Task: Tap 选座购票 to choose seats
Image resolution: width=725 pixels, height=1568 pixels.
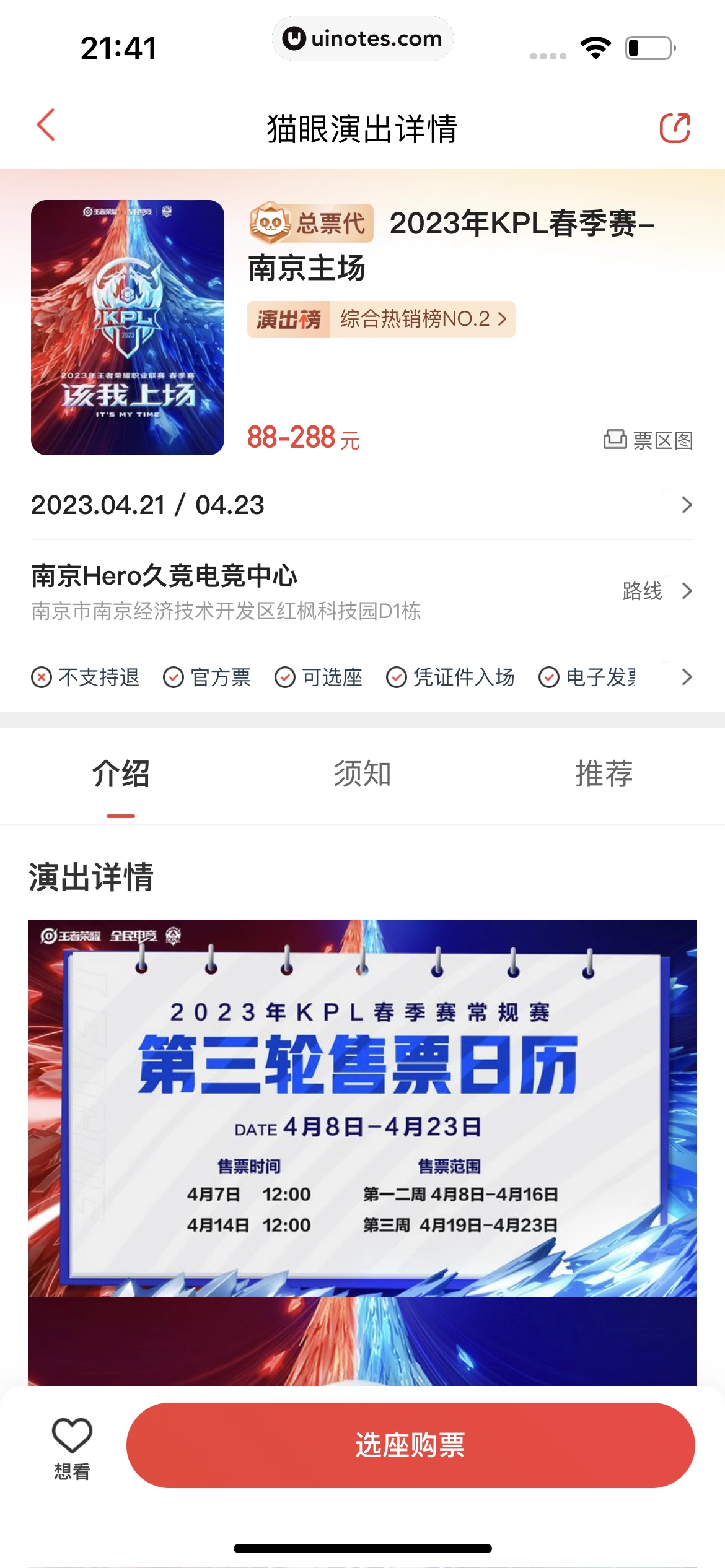Action: coord(410,1445)
